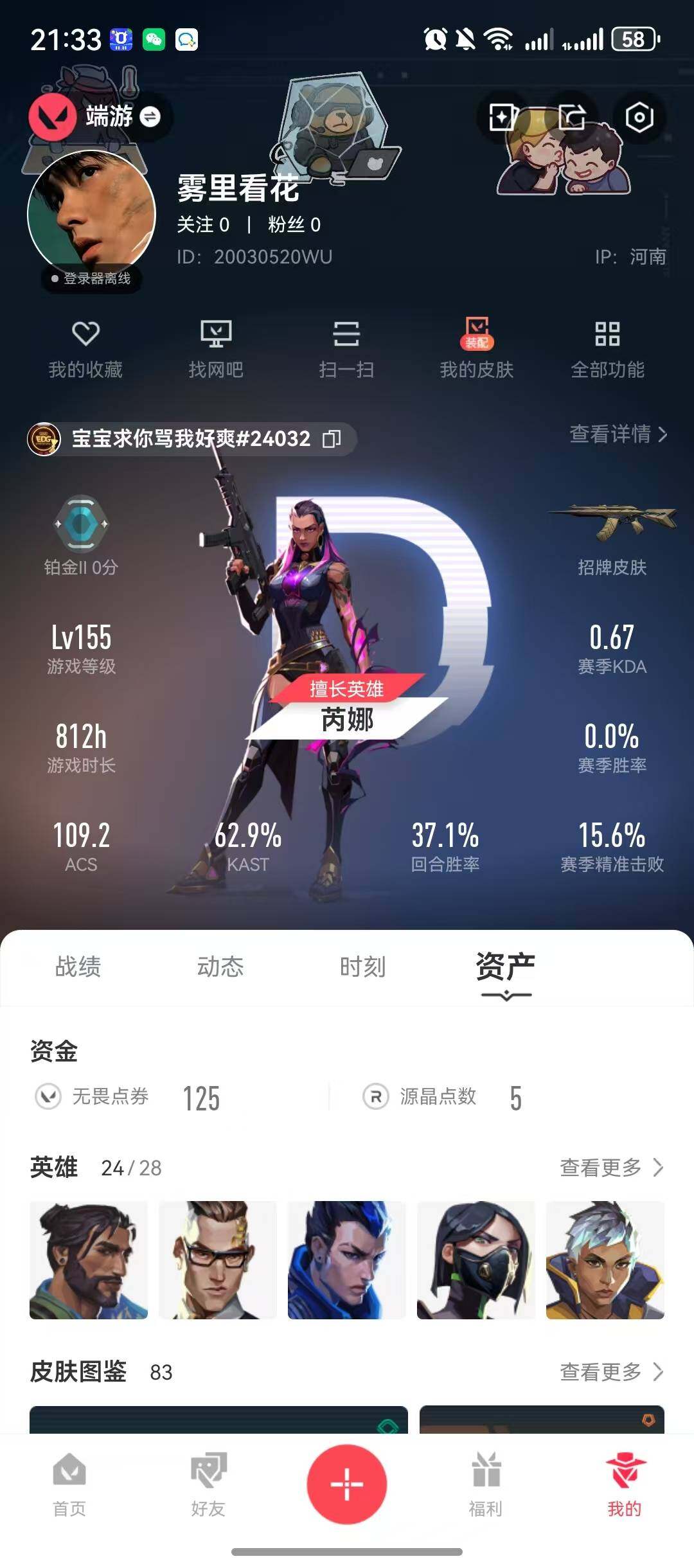Toggle game platform with 端游 switch arrows
694x1568 pixels.
coord(149,116)
